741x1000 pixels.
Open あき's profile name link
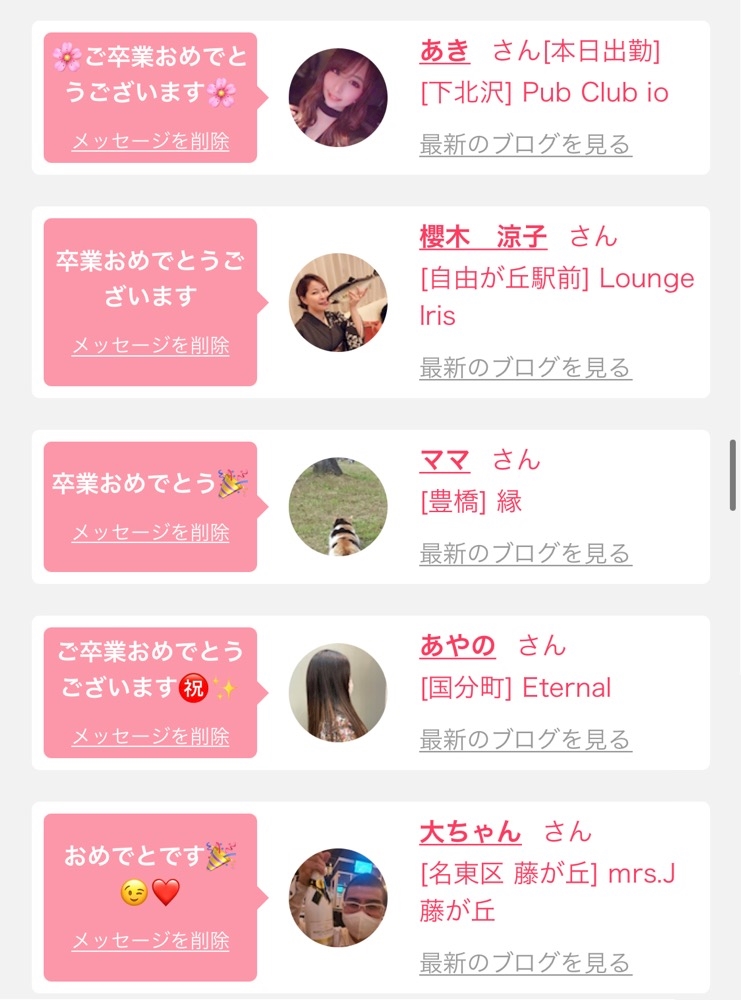coord(445,52)
